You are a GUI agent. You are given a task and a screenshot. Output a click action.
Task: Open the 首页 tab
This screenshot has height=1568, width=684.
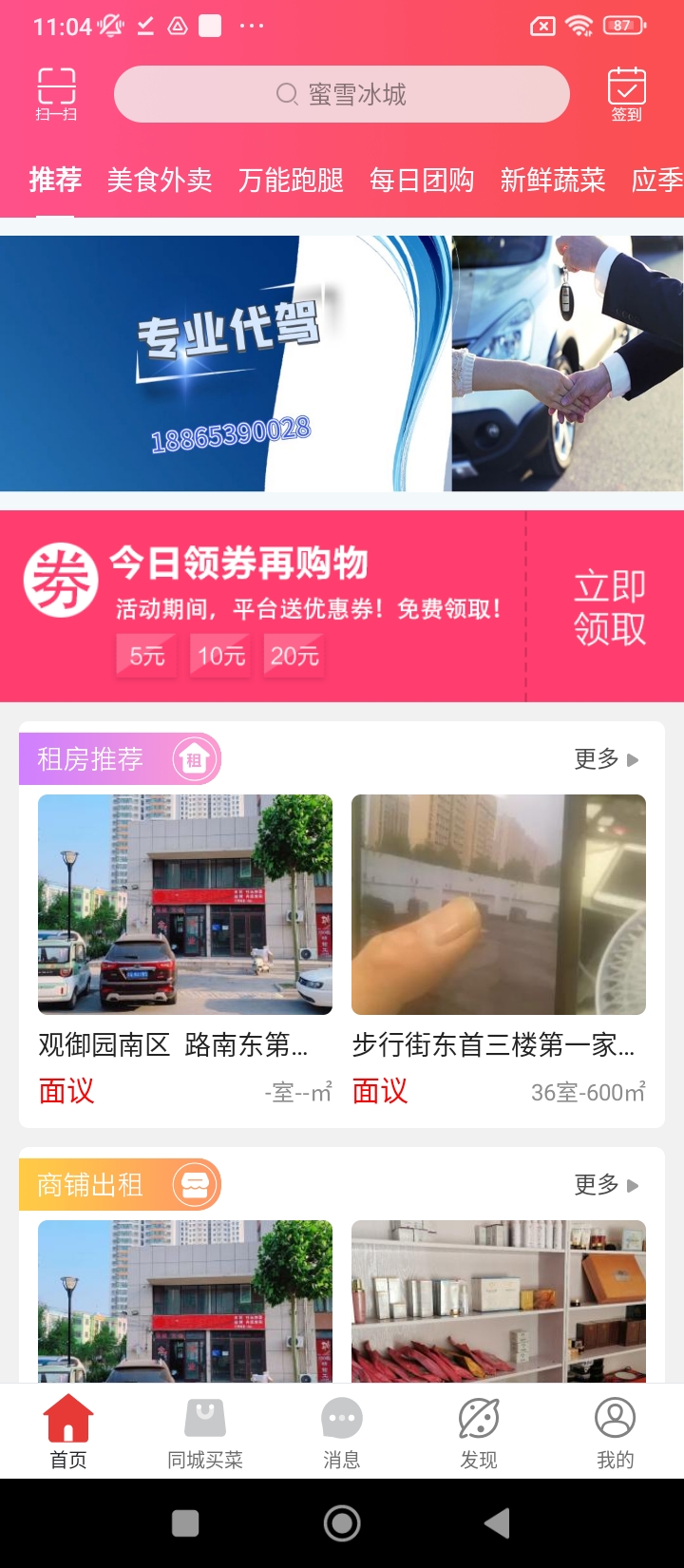click(x=68, y=1431)
